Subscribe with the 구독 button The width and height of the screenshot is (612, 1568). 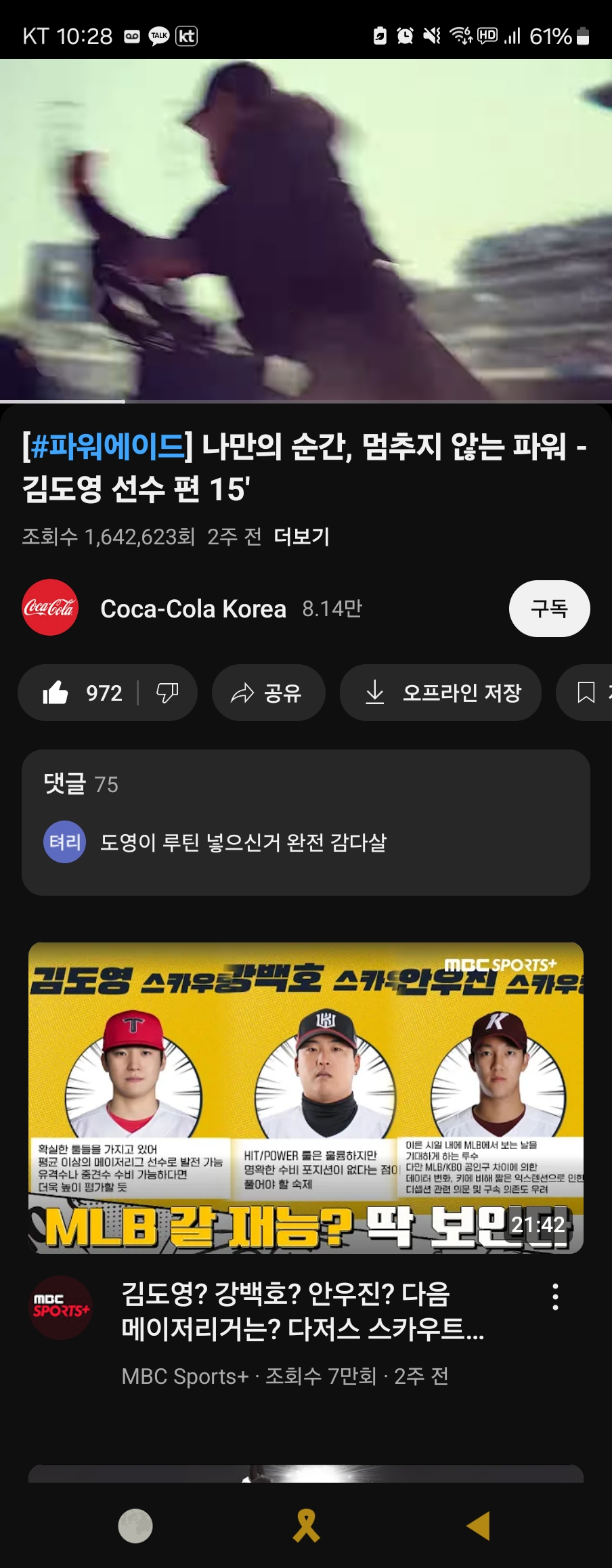pyautogui.click(x=549, y=609)
